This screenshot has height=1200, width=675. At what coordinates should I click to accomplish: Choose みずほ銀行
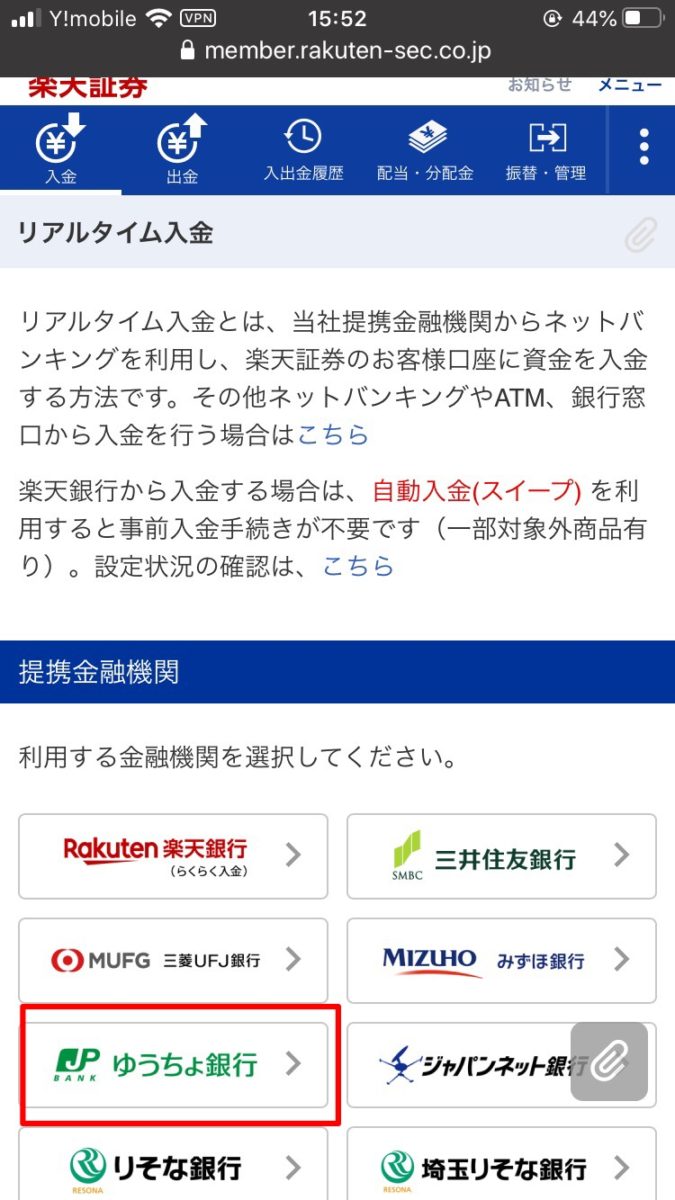point(501,960)
